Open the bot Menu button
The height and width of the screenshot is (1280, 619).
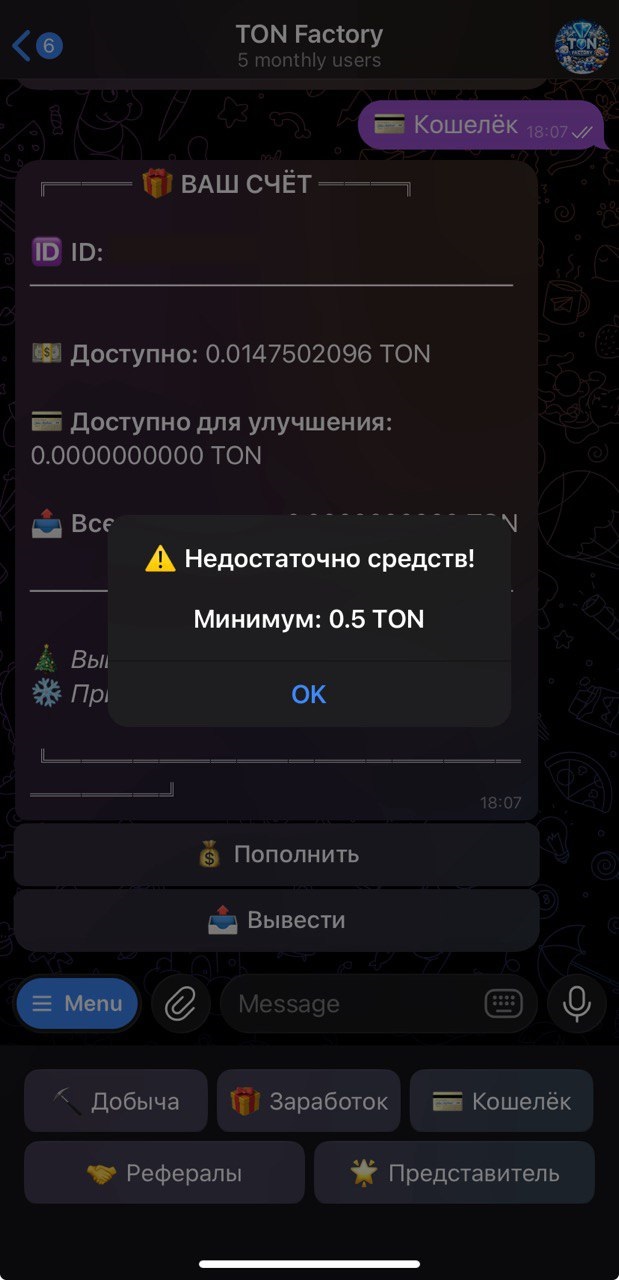(x=77, y=1003)
